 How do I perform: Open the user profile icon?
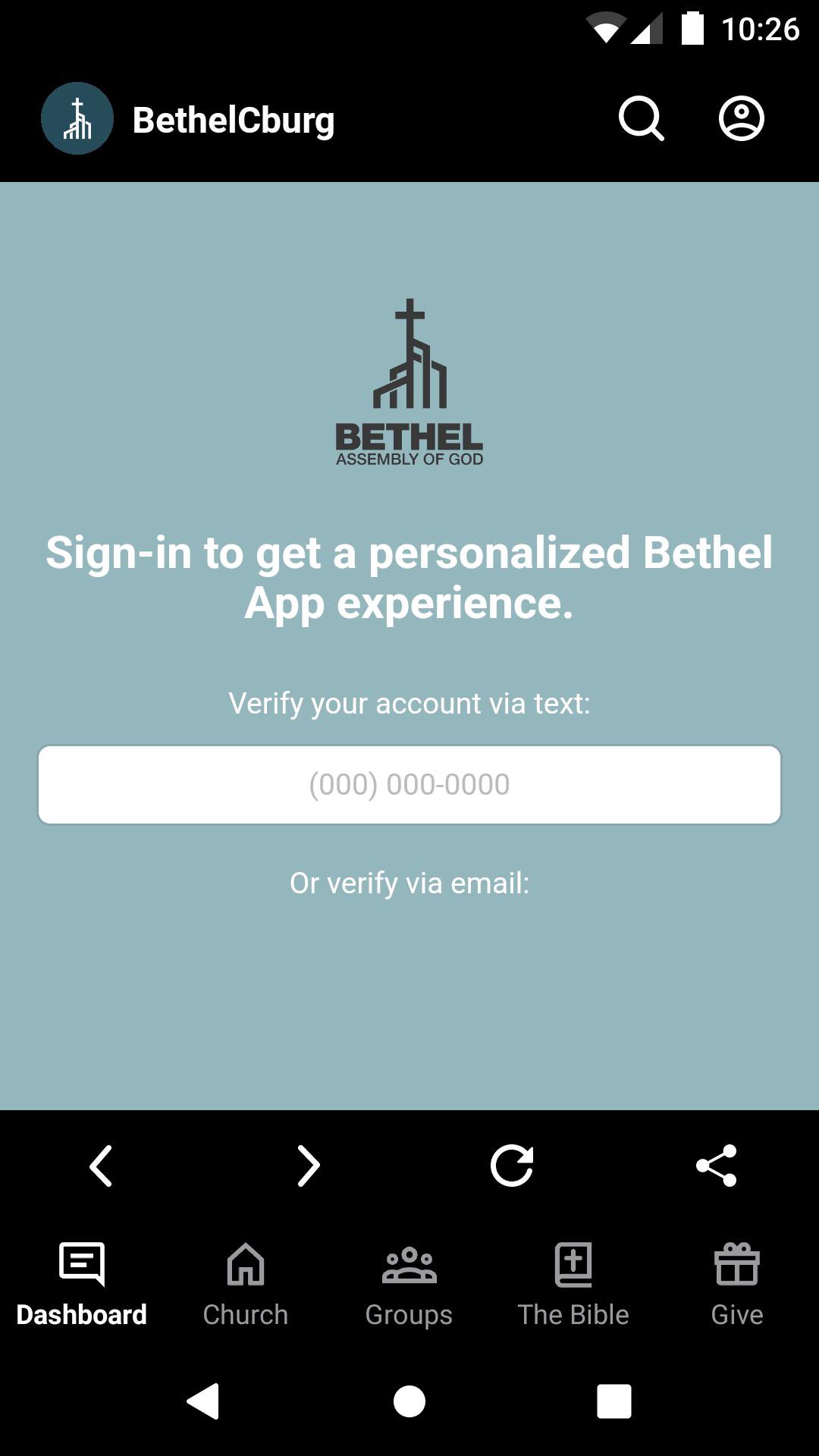click(741, 119)
